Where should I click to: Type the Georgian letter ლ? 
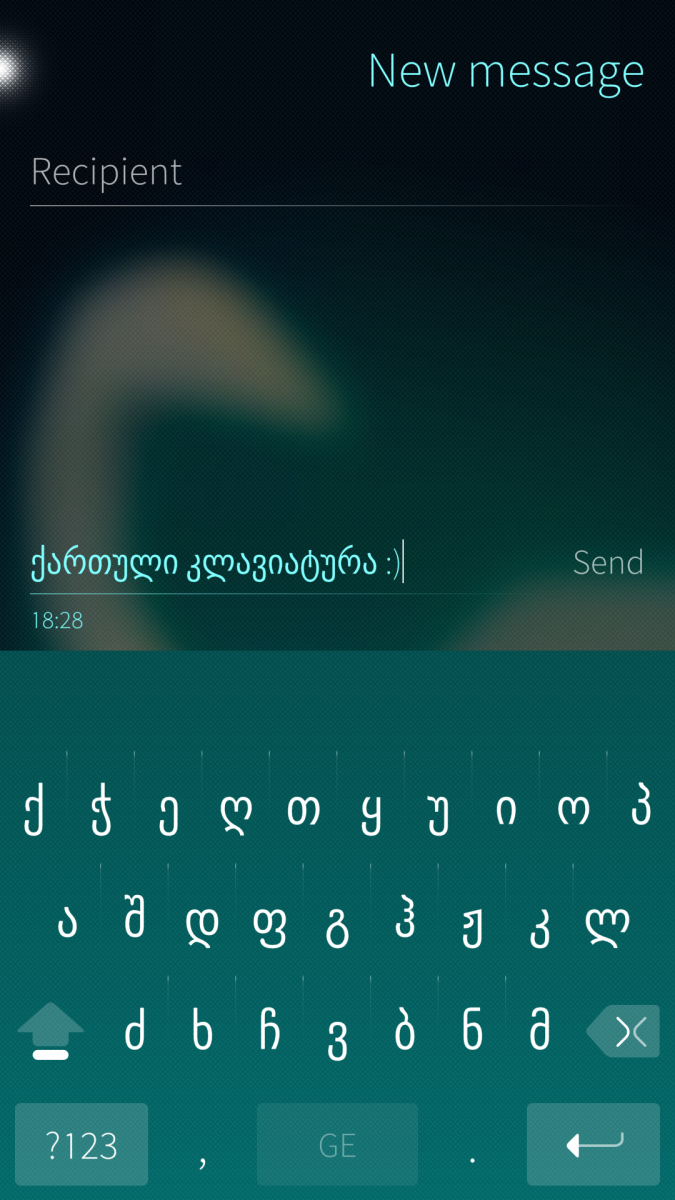coord(607,922)
